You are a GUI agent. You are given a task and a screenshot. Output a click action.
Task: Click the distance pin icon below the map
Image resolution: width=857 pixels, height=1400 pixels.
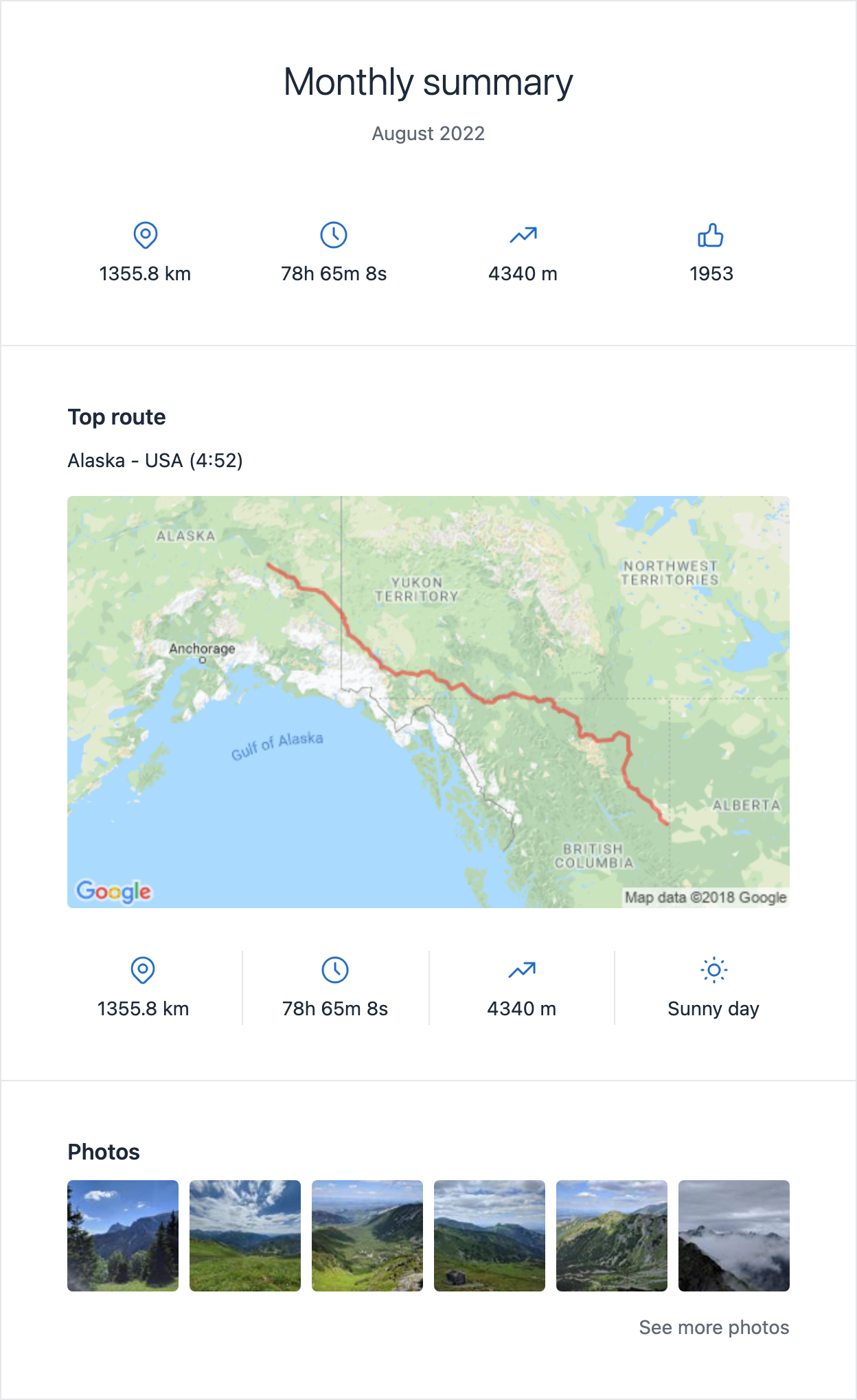144,970
